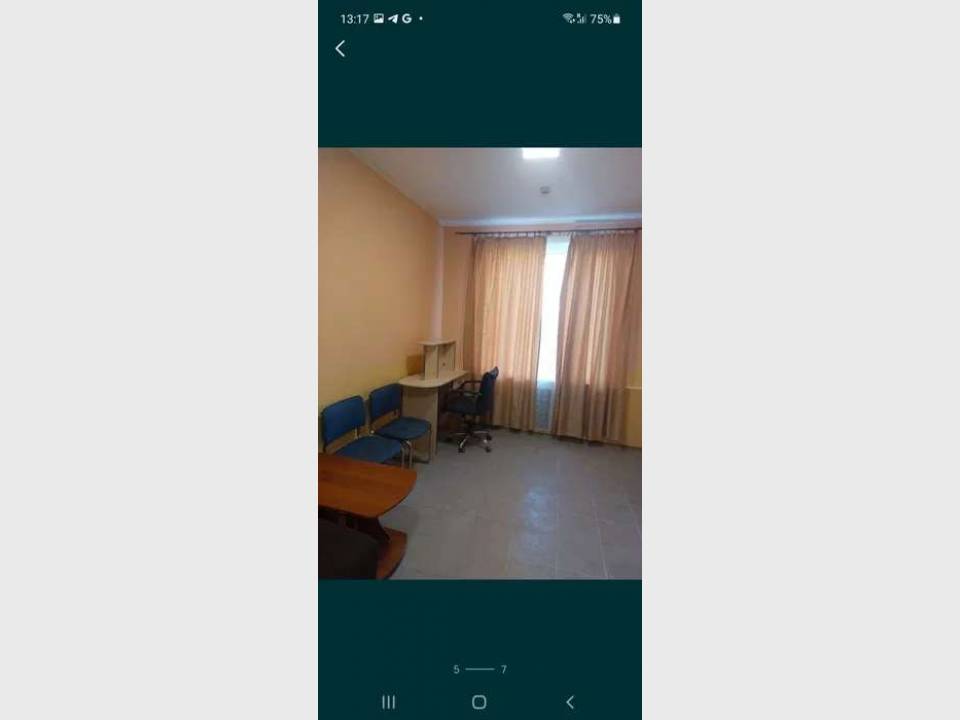Viewport: 960px width, 720px height.
Task: Tap system back in navigation bar
Action: 570,702
